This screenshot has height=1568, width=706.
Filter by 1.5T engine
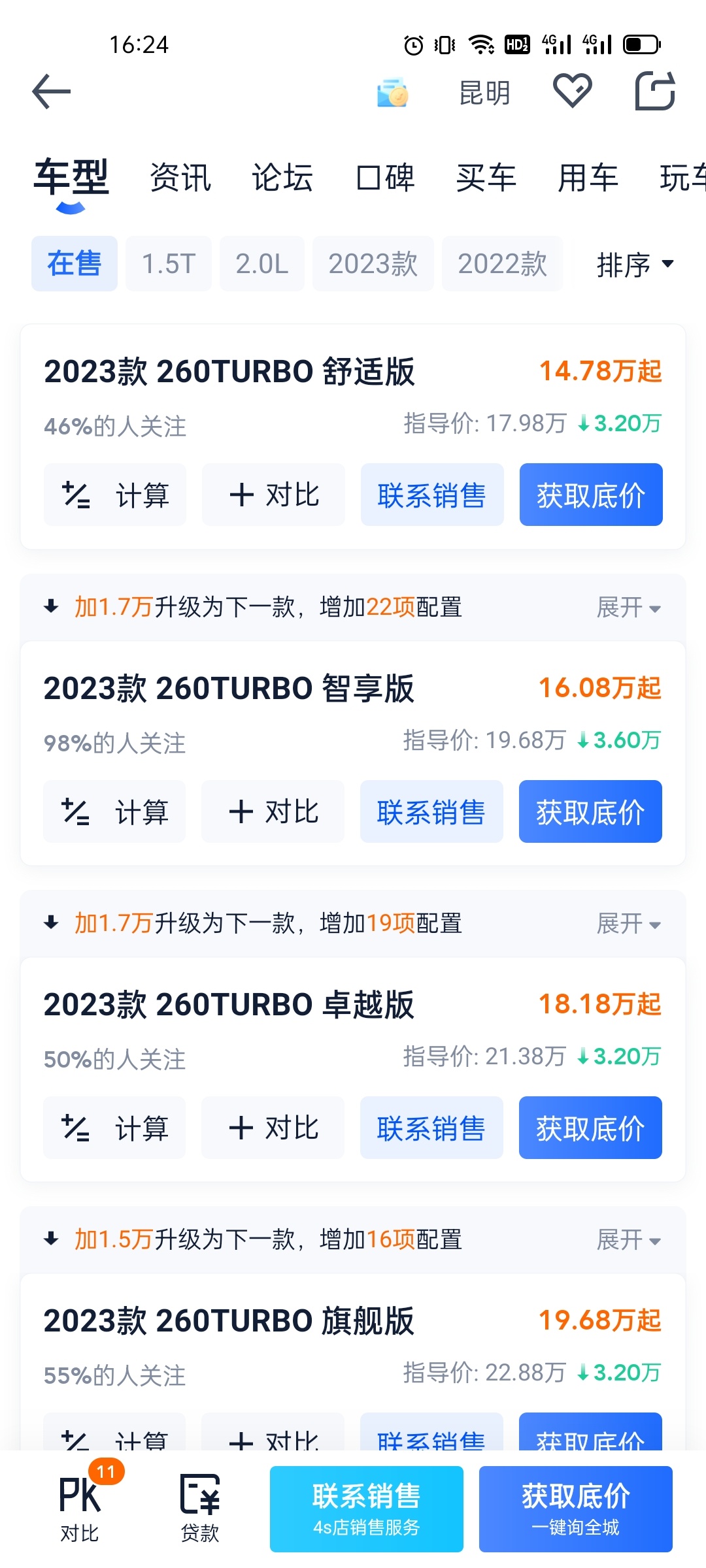pos(169,263)
